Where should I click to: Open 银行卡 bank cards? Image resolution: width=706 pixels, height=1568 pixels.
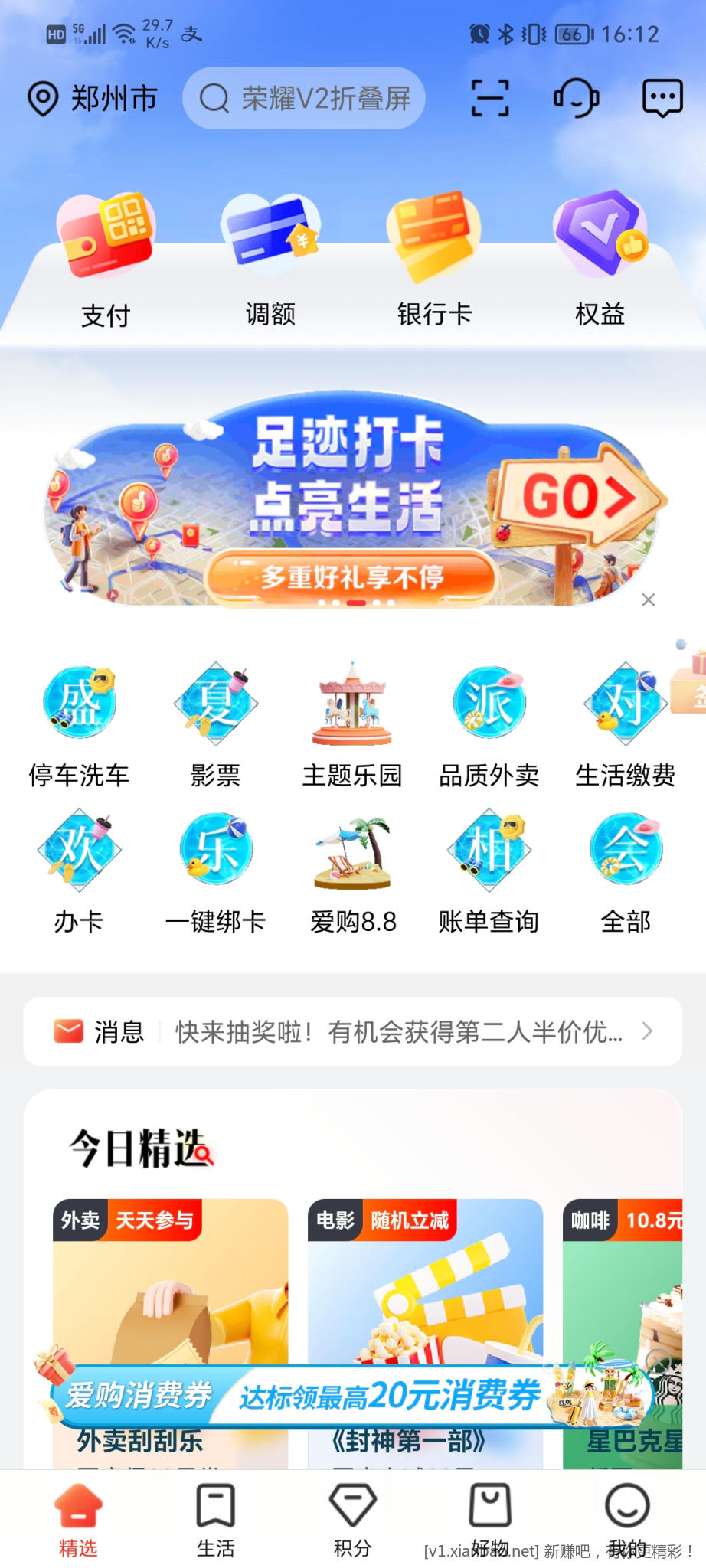[434, 260]
